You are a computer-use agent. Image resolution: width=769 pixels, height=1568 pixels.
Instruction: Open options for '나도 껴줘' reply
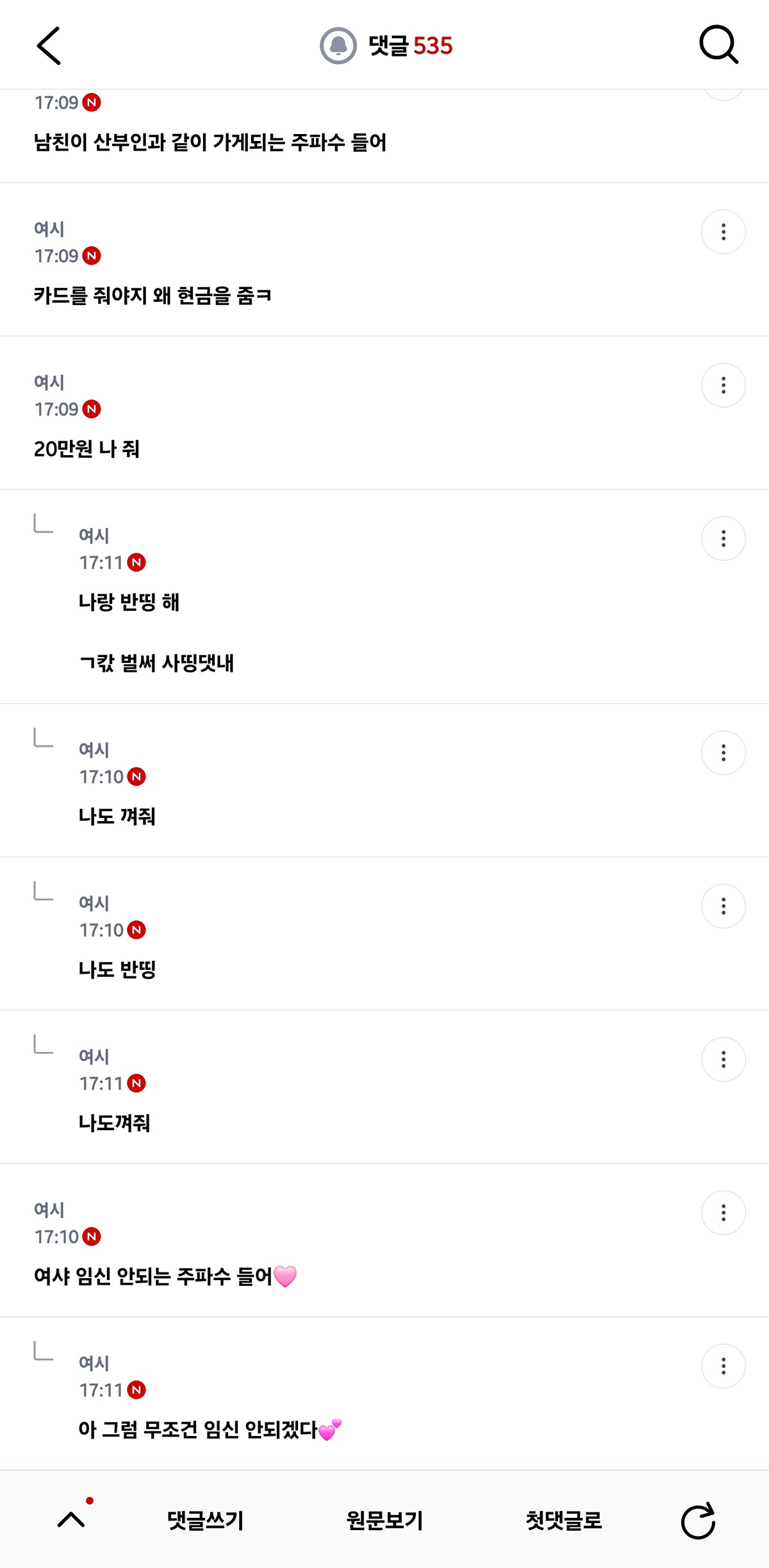pyautogui.click(x=723, y=753)
